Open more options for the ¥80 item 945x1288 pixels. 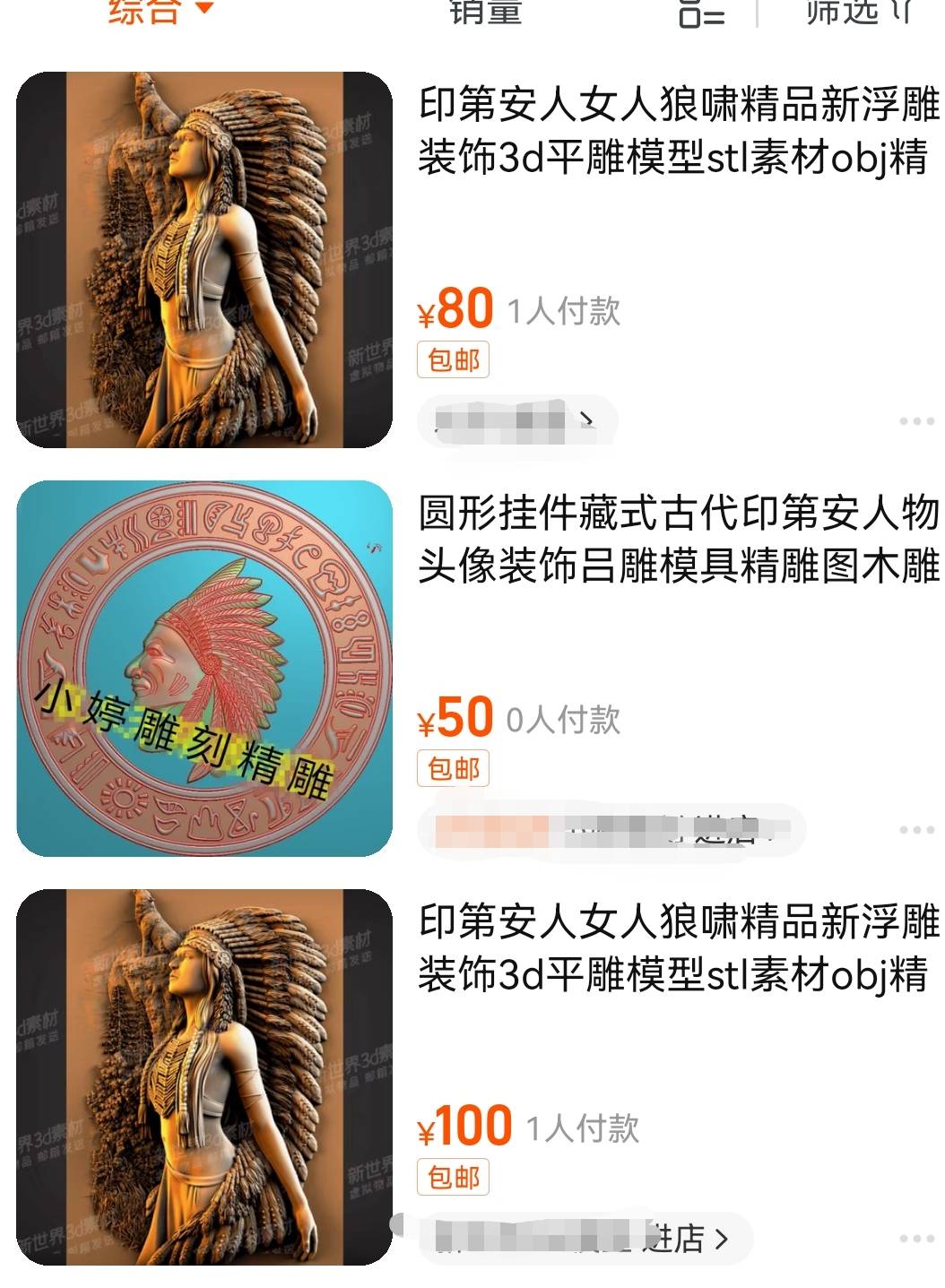coord(916,421)
